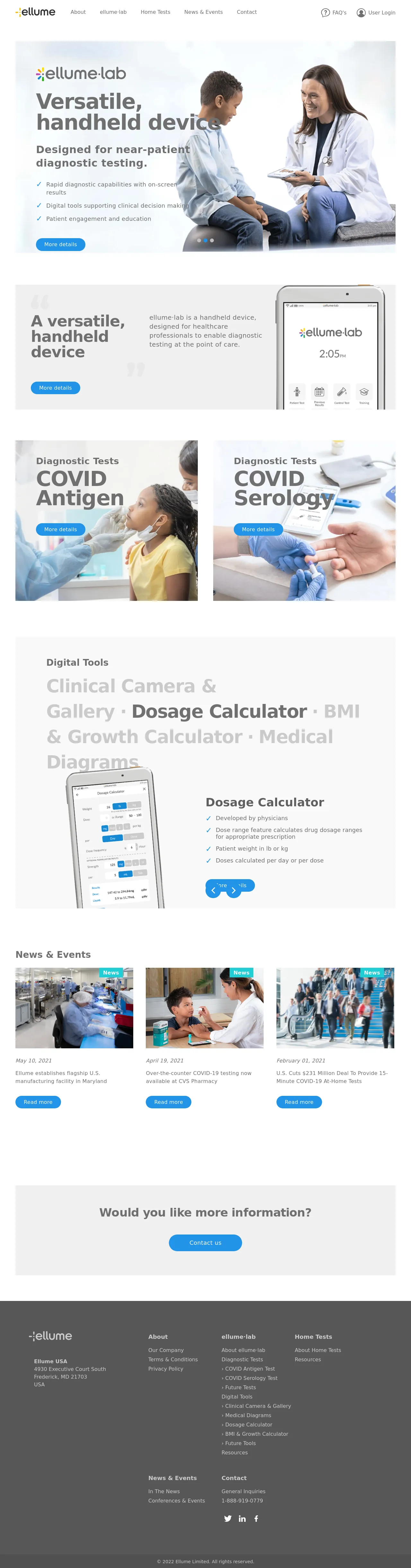This screenshot has height=1568, width=411.
Task: Open the News & Events menu item
Action: pos(203,12)
